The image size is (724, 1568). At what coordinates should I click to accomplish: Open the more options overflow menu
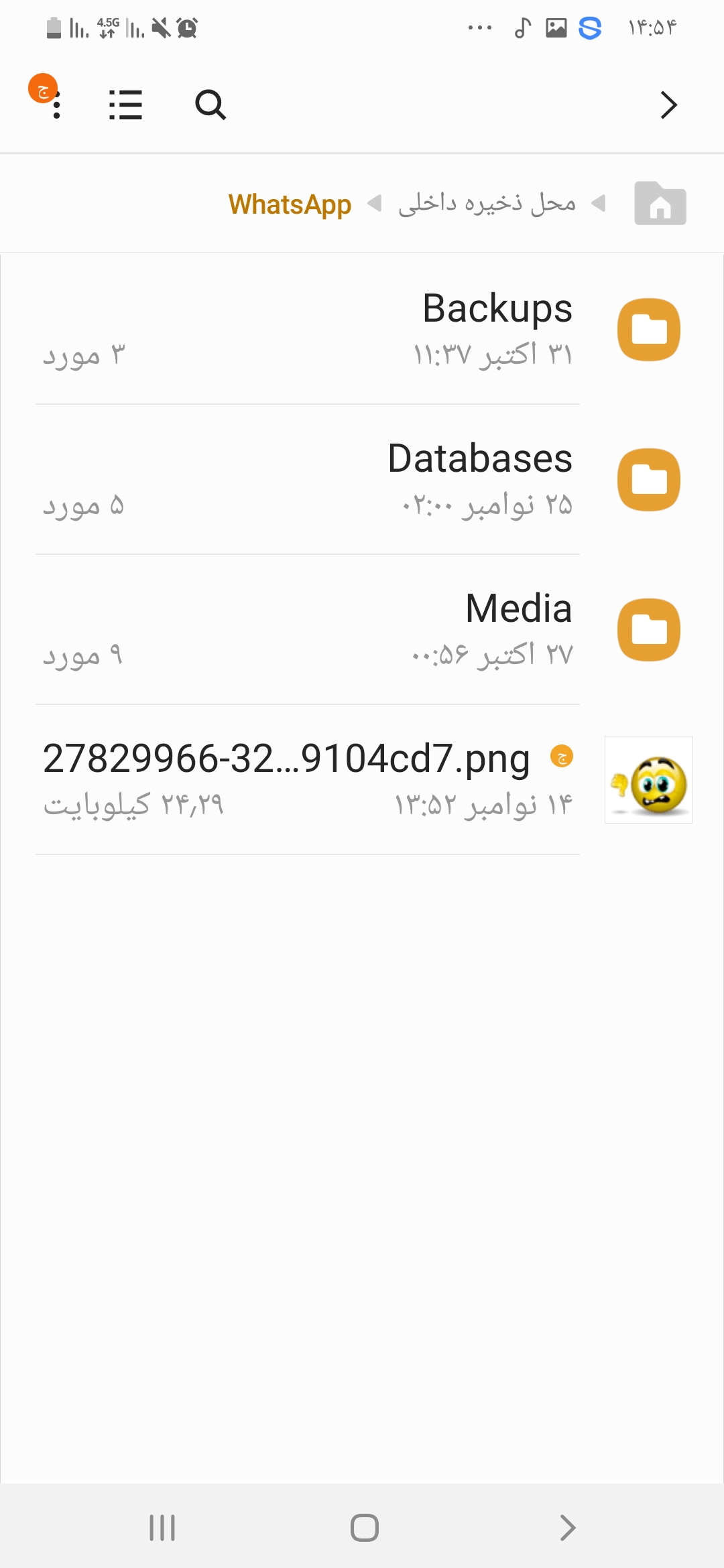[x=56, y=105]
